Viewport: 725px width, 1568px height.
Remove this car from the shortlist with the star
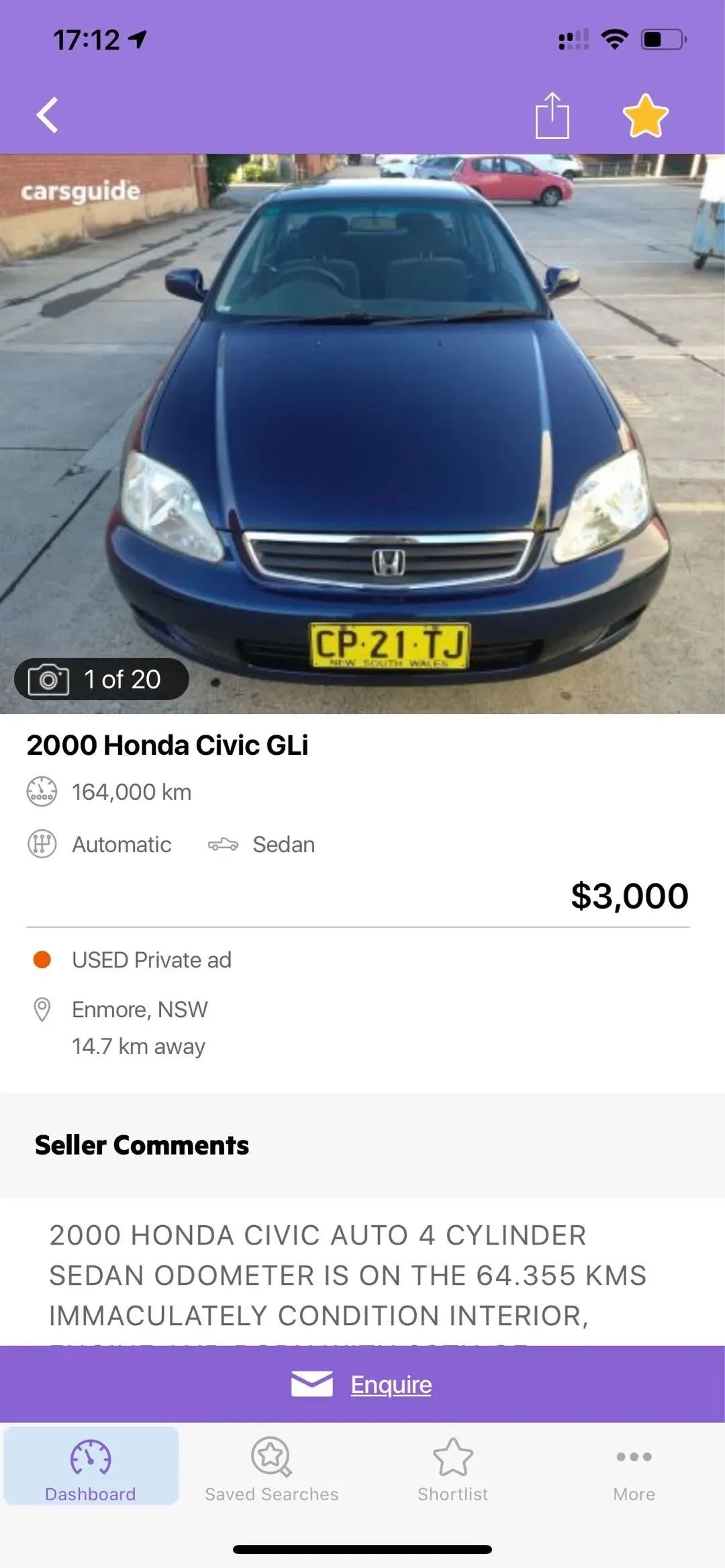pyautogui.click(x=645, y=115)
